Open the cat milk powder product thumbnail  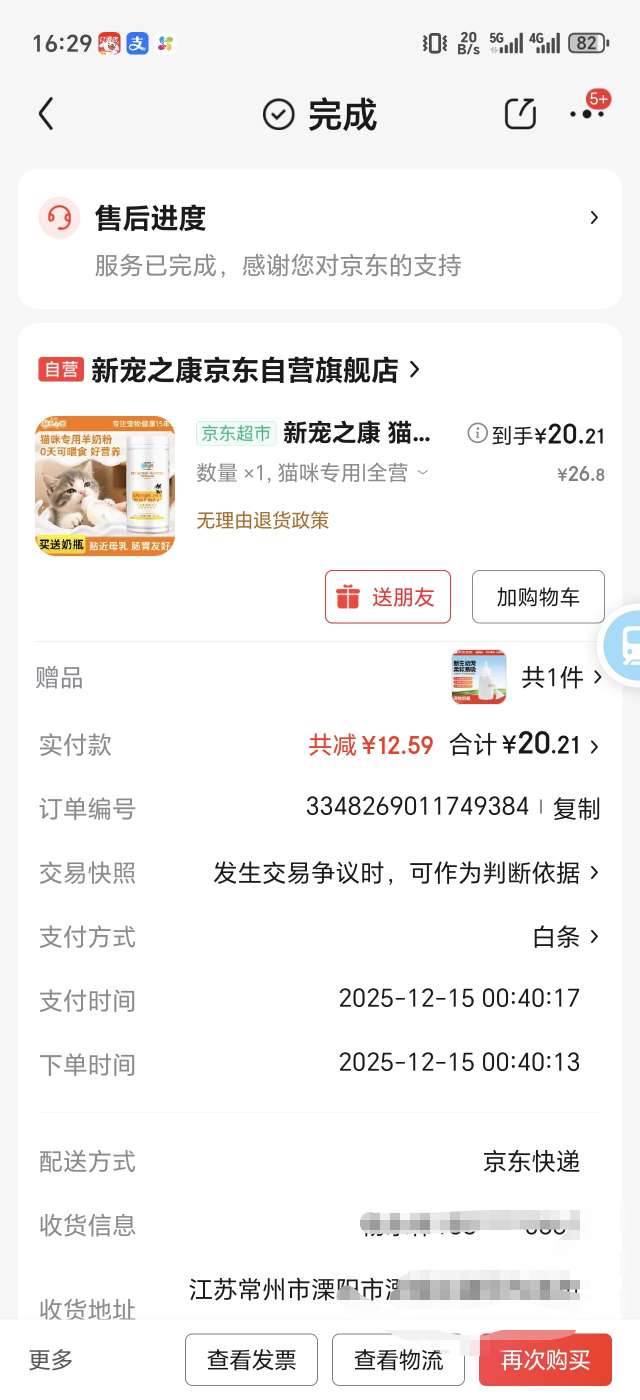105,485
